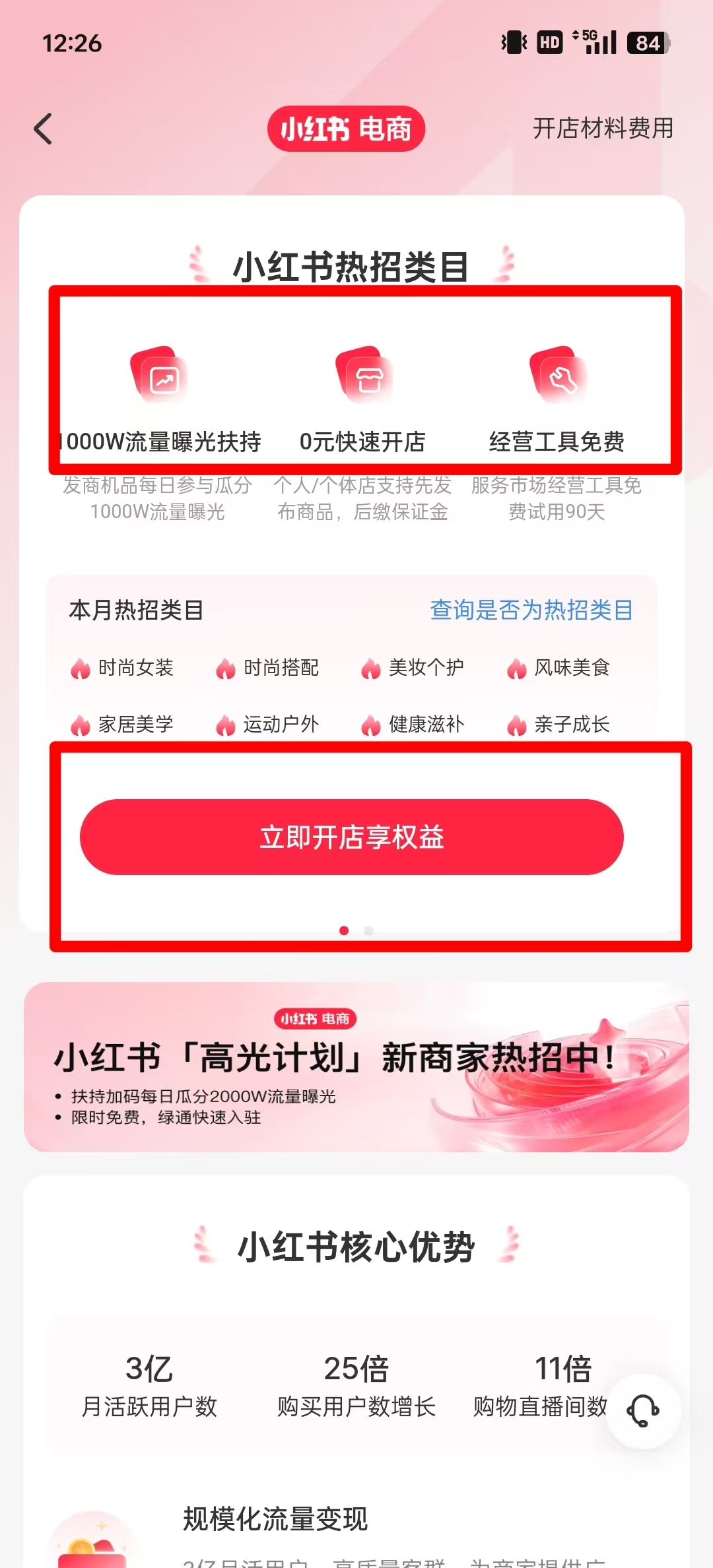This screenshot has height=1568, width=713.
Task: Select the 亲子成长 hot category
Action: 559,725
